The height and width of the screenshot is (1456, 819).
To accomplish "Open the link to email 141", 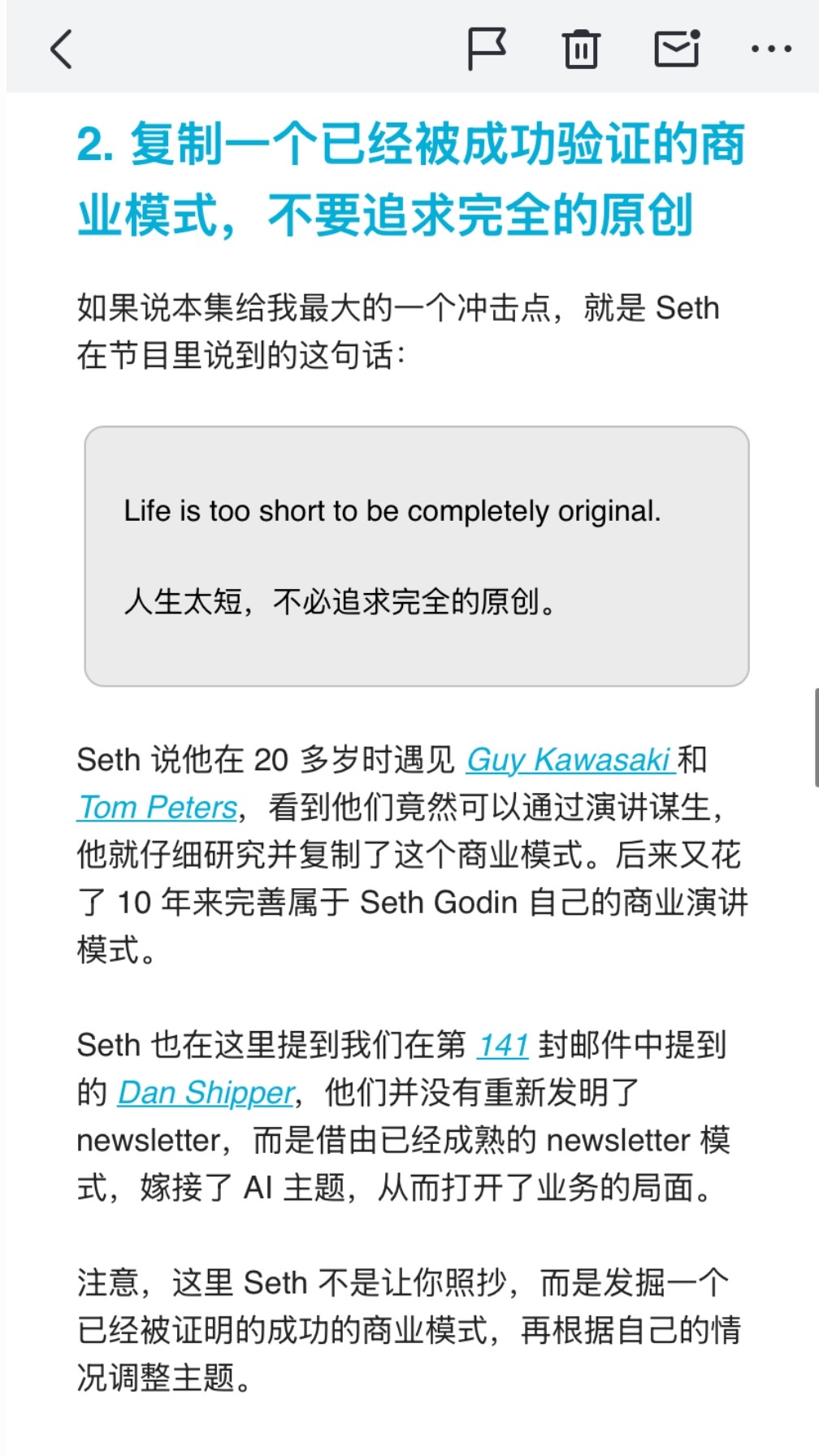I will point(504,1046).
